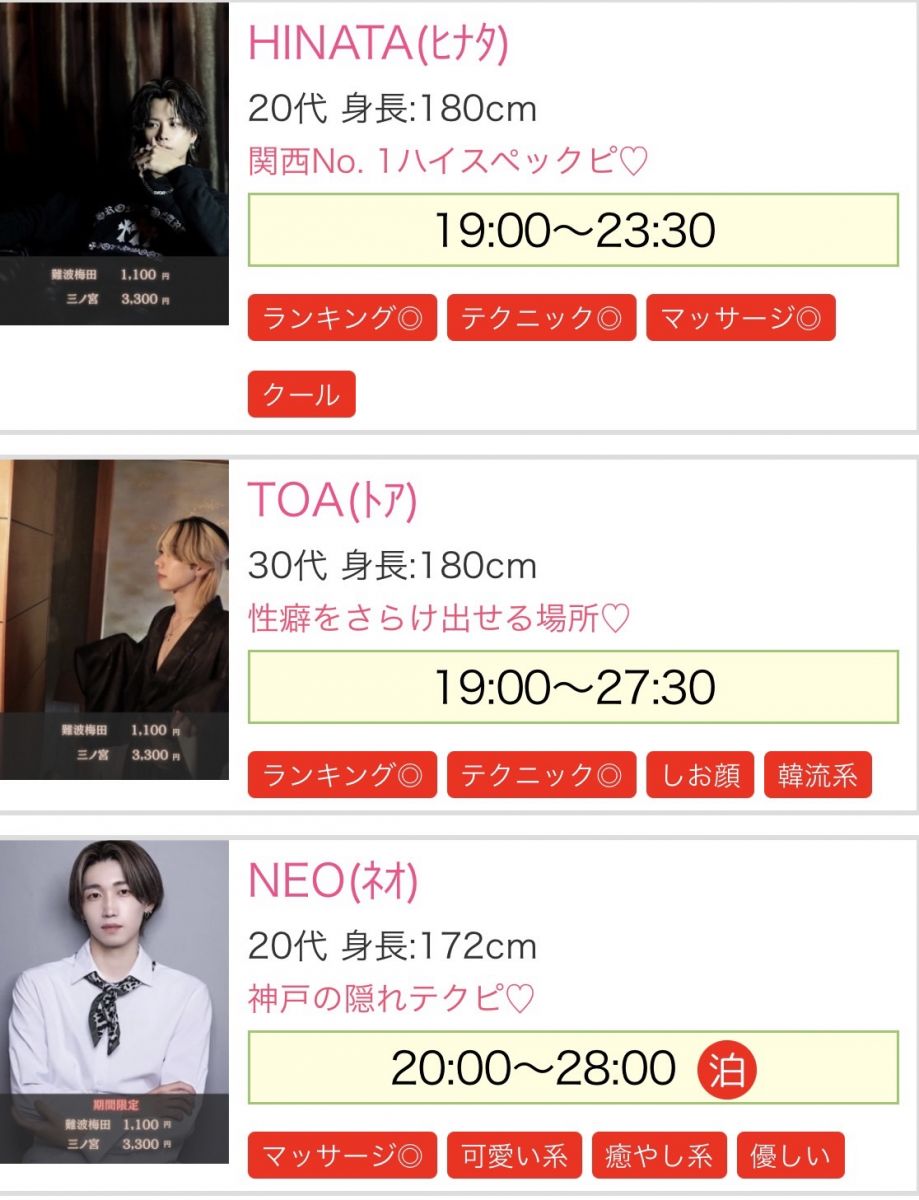The height and width of the screenshot is (1200, 919).
Task: Tap the クール tag
Action: click(x=301, y=394)
